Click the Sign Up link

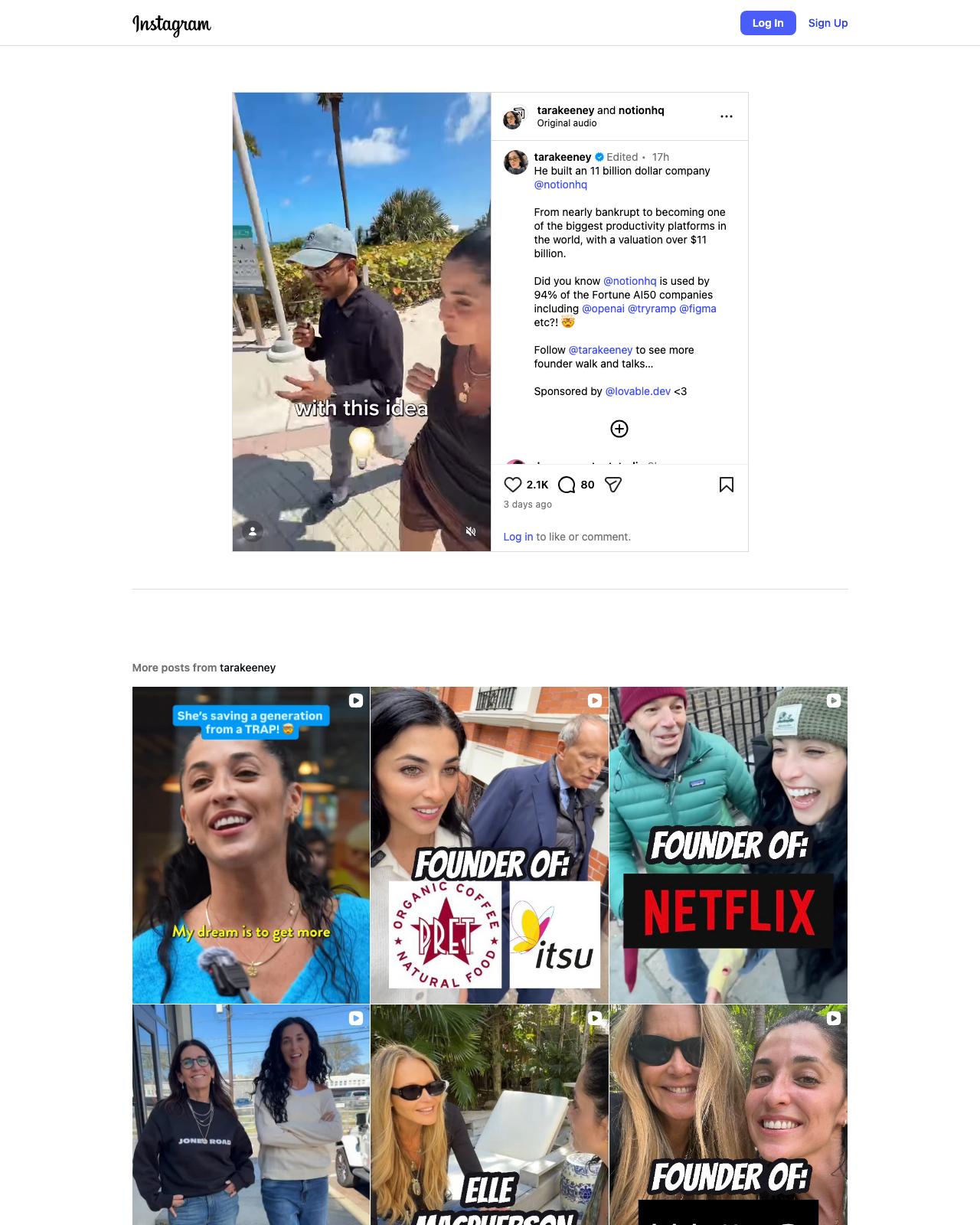(828, 23)
